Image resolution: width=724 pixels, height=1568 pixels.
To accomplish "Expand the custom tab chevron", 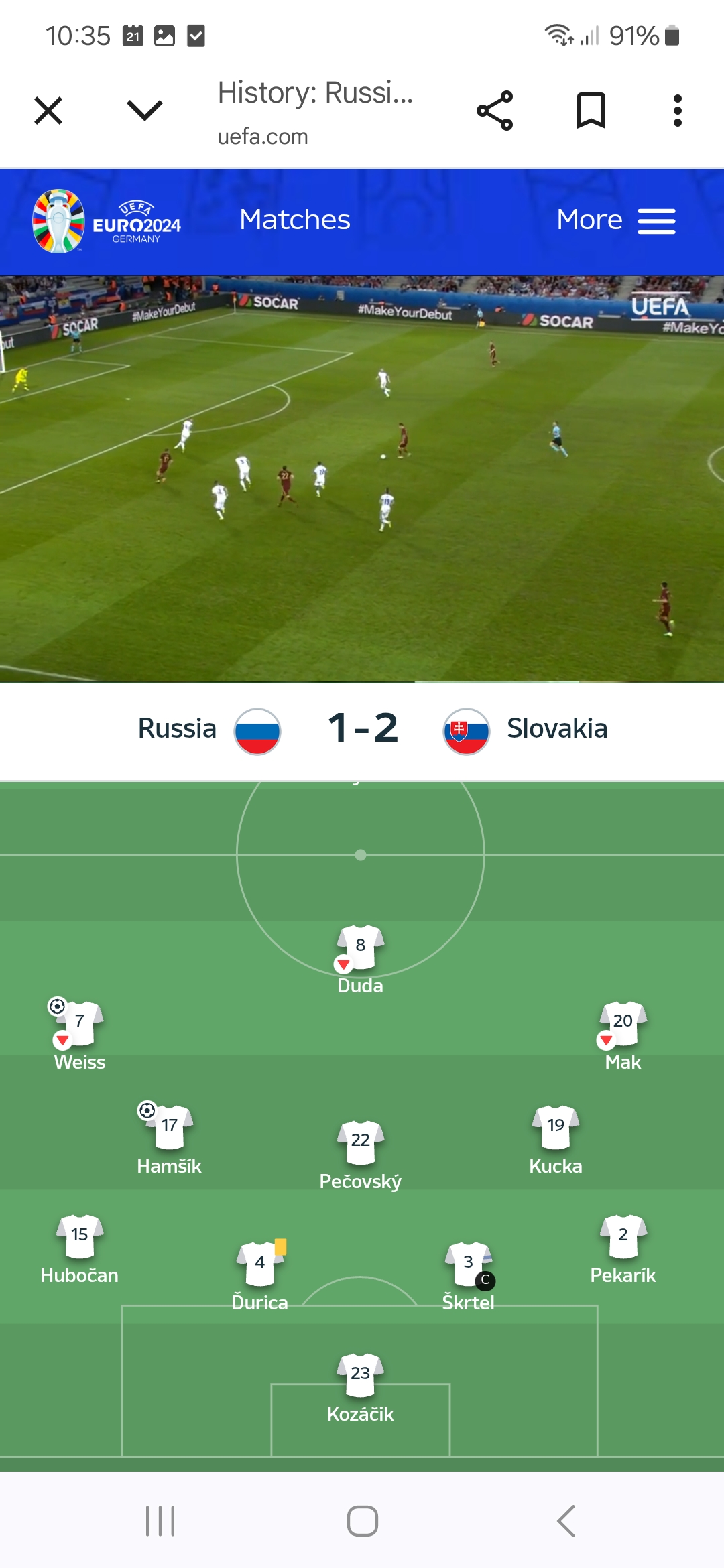I will [145, 111].
